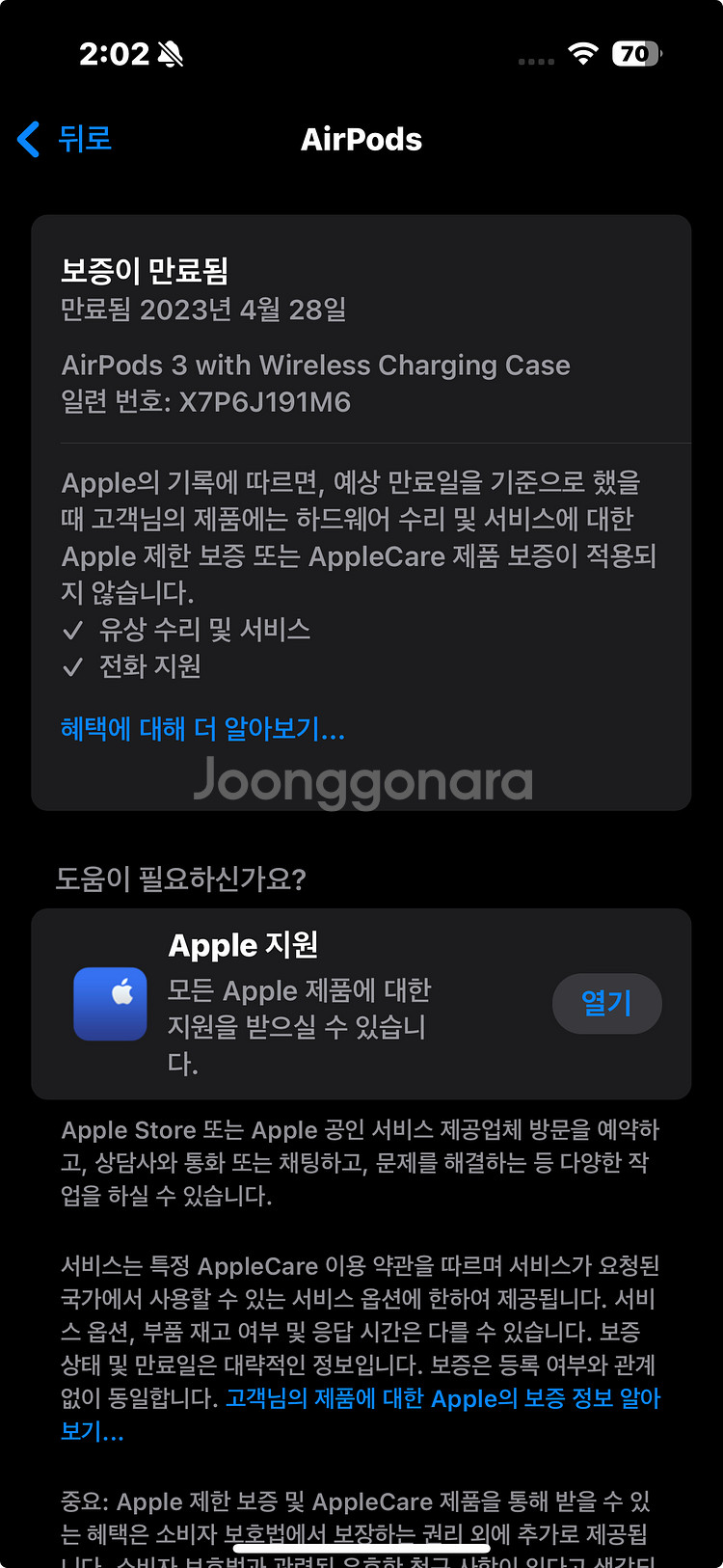Go back with the 뒤로 button
This screenshot has width=723, height=1568.
[x=66, y=139]
